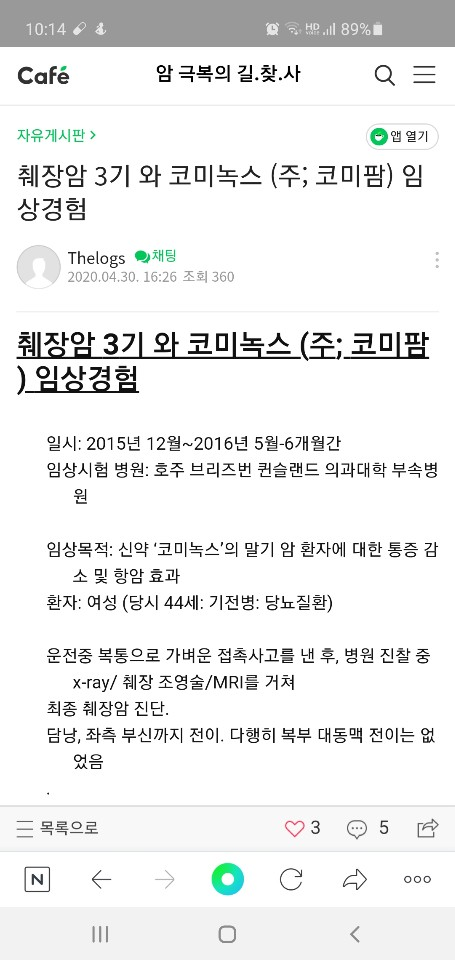Like this post with the heart
This screenshot has width=455, height=960.
295,829
